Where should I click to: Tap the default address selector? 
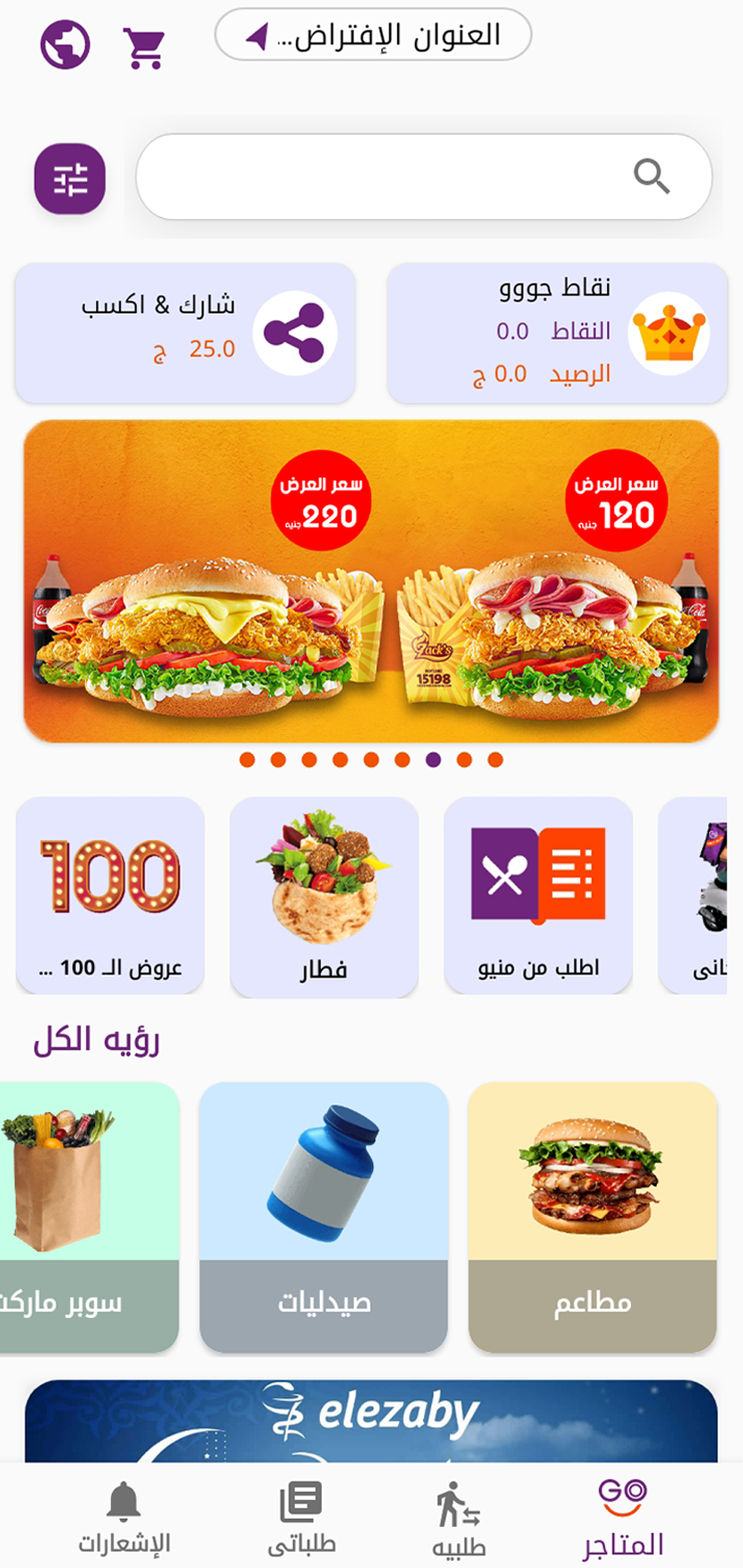coord(374,35)
